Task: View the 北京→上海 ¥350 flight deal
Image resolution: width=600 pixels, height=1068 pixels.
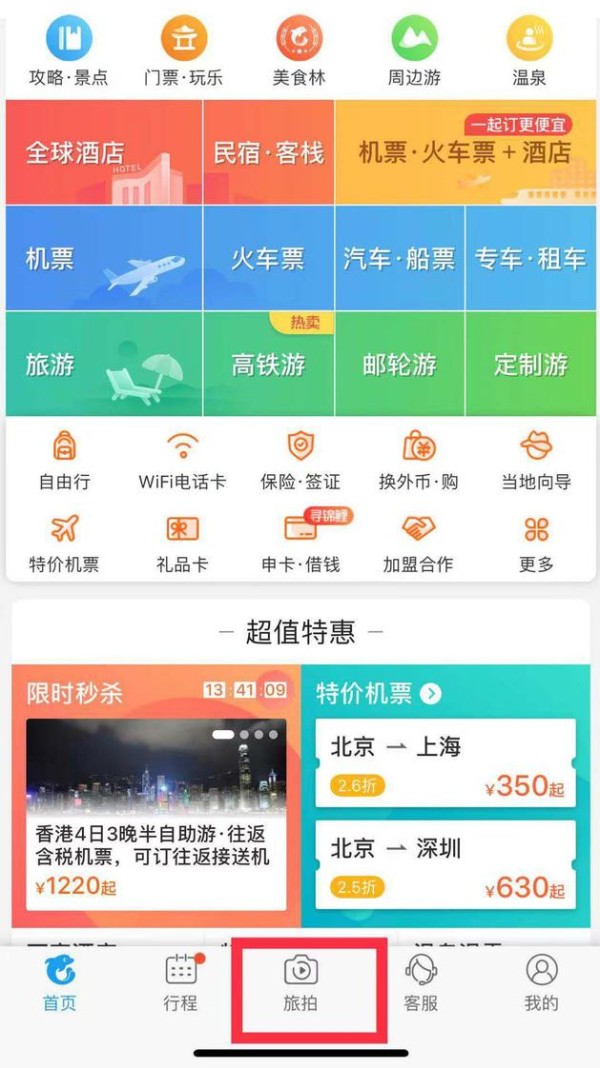Action: [x=445, y=763]
